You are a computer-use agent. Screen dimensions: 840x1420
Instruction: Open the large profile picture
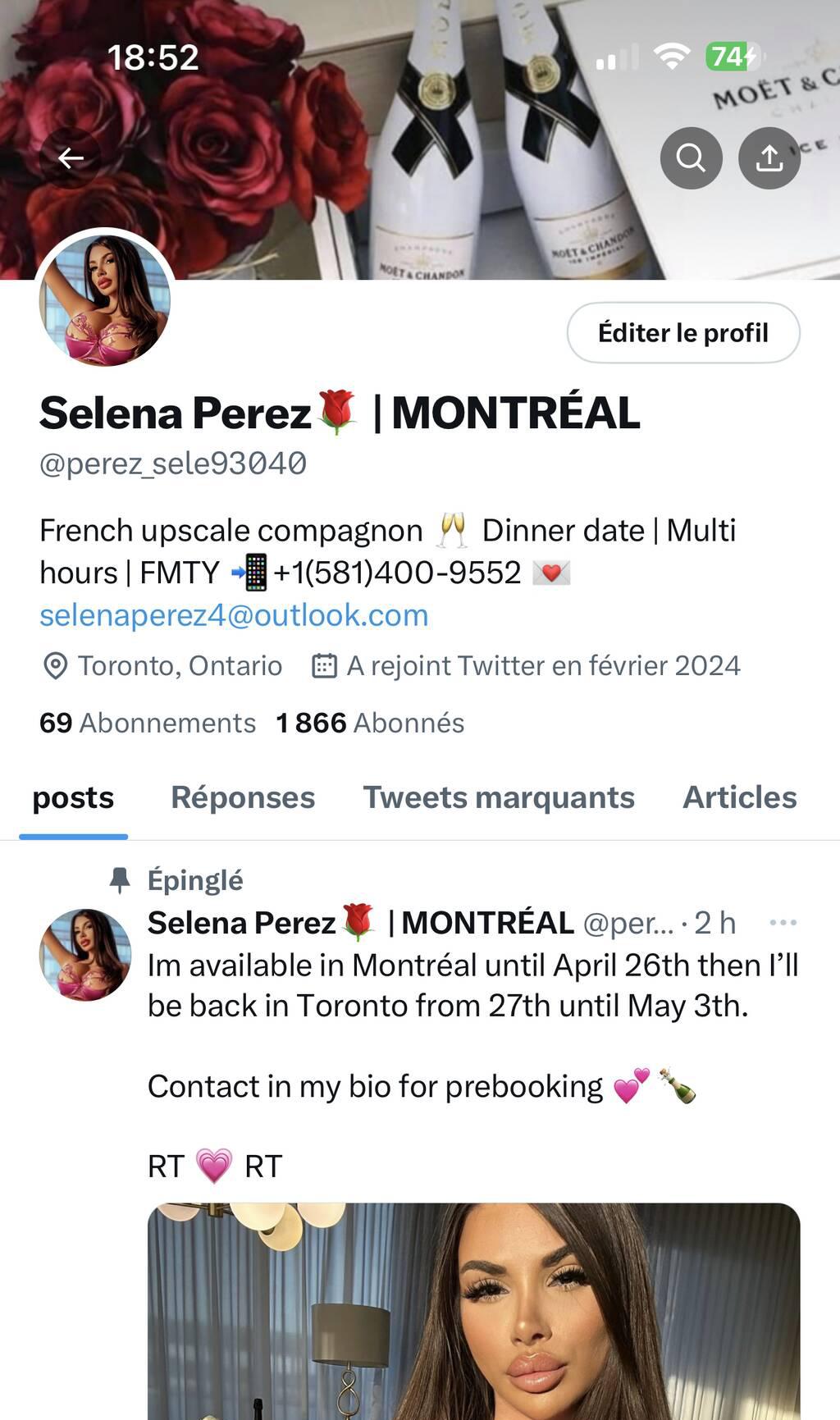[x=105, y=299]
